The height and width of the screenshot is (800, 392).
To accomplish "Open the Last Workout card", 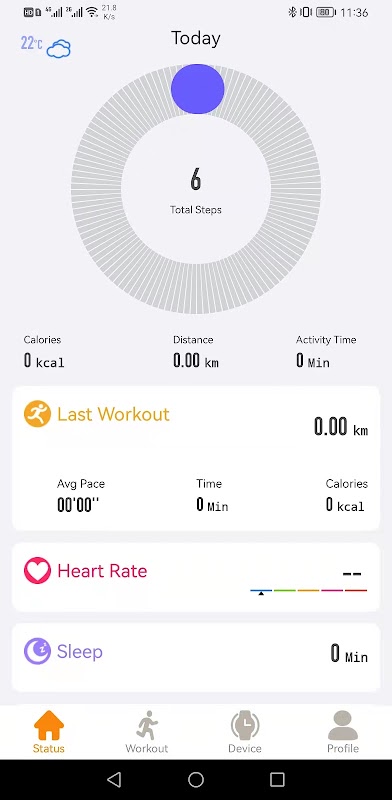I will click(196, 458).
